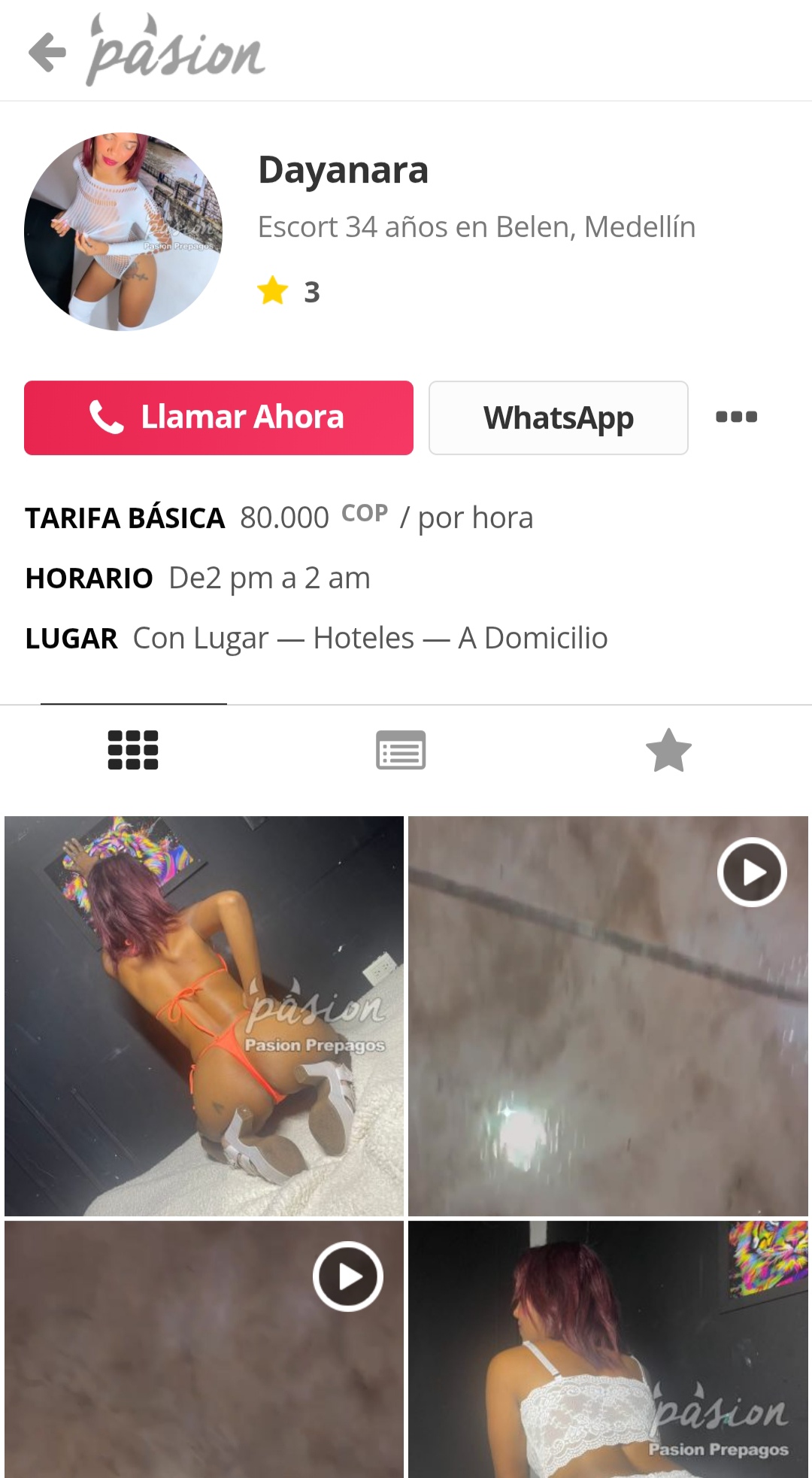Play the video in the top-right tile
Image resolution: width=812 pixels, height=1478 pixels.
point(752,873)
